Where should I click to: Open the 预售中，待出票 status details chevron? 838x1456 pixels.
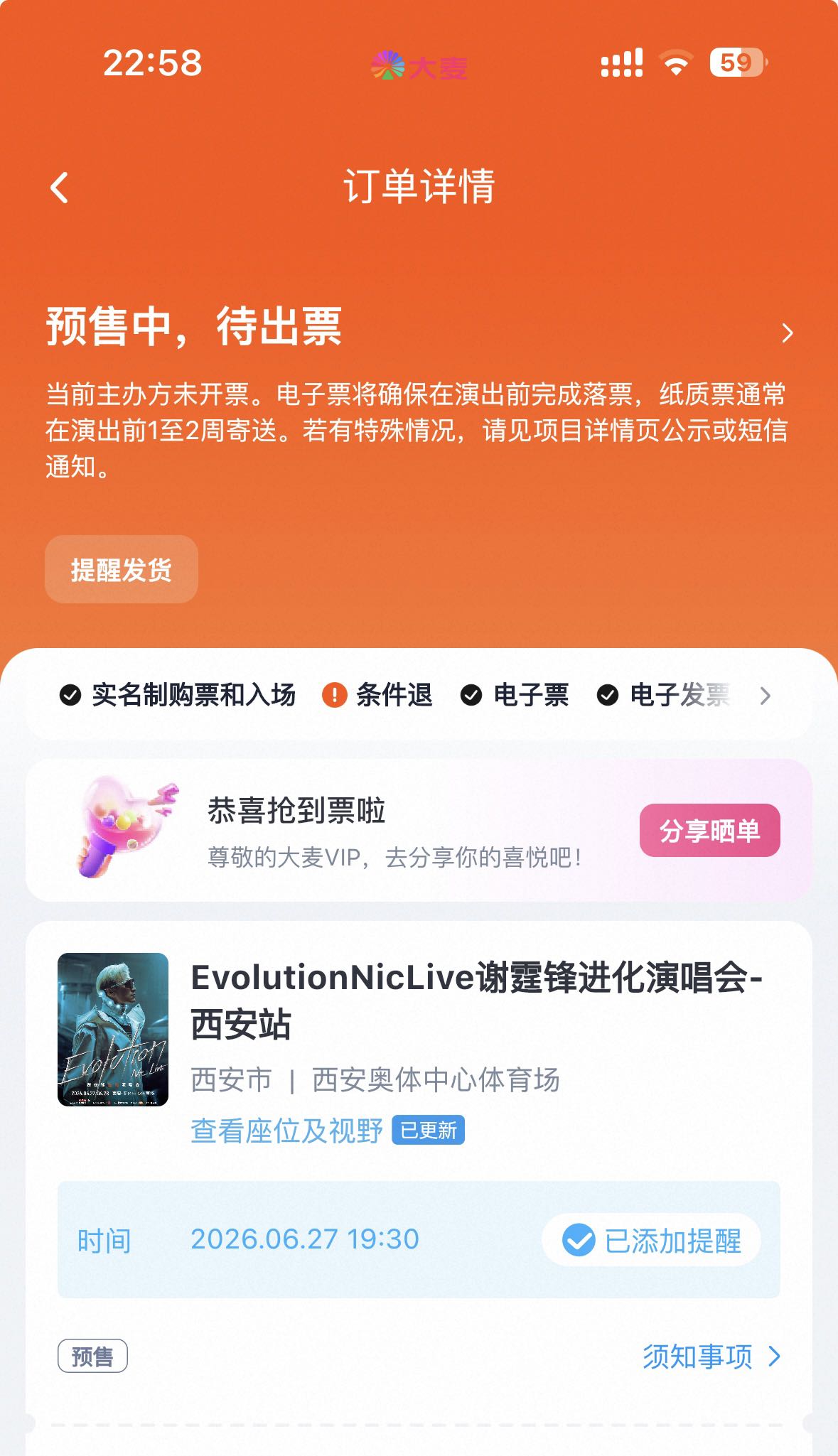786,333
